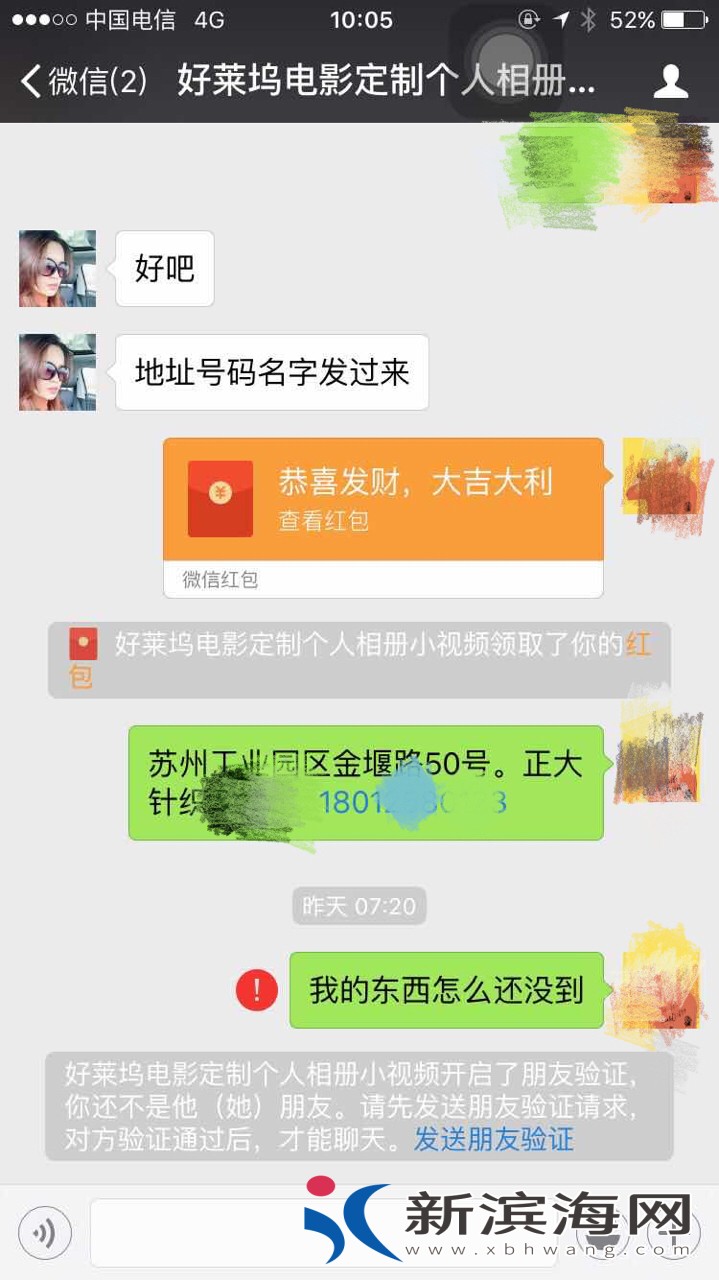Image resolution: width=719 pixels, height=1280 pixels.
Task: Switch to voice input mode
Action: click(x=45, y=1232)
